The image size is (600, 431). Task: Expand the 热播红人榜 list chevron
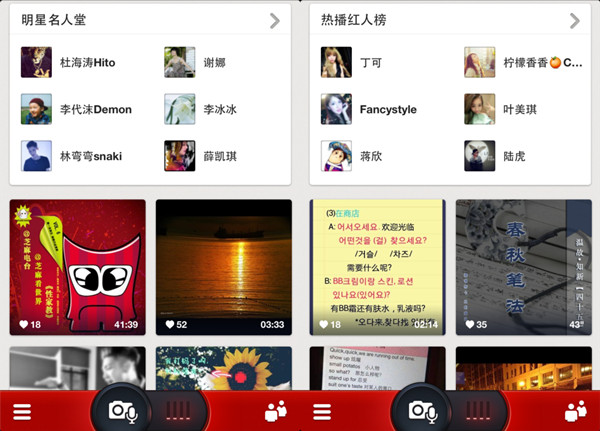(574, 21)
